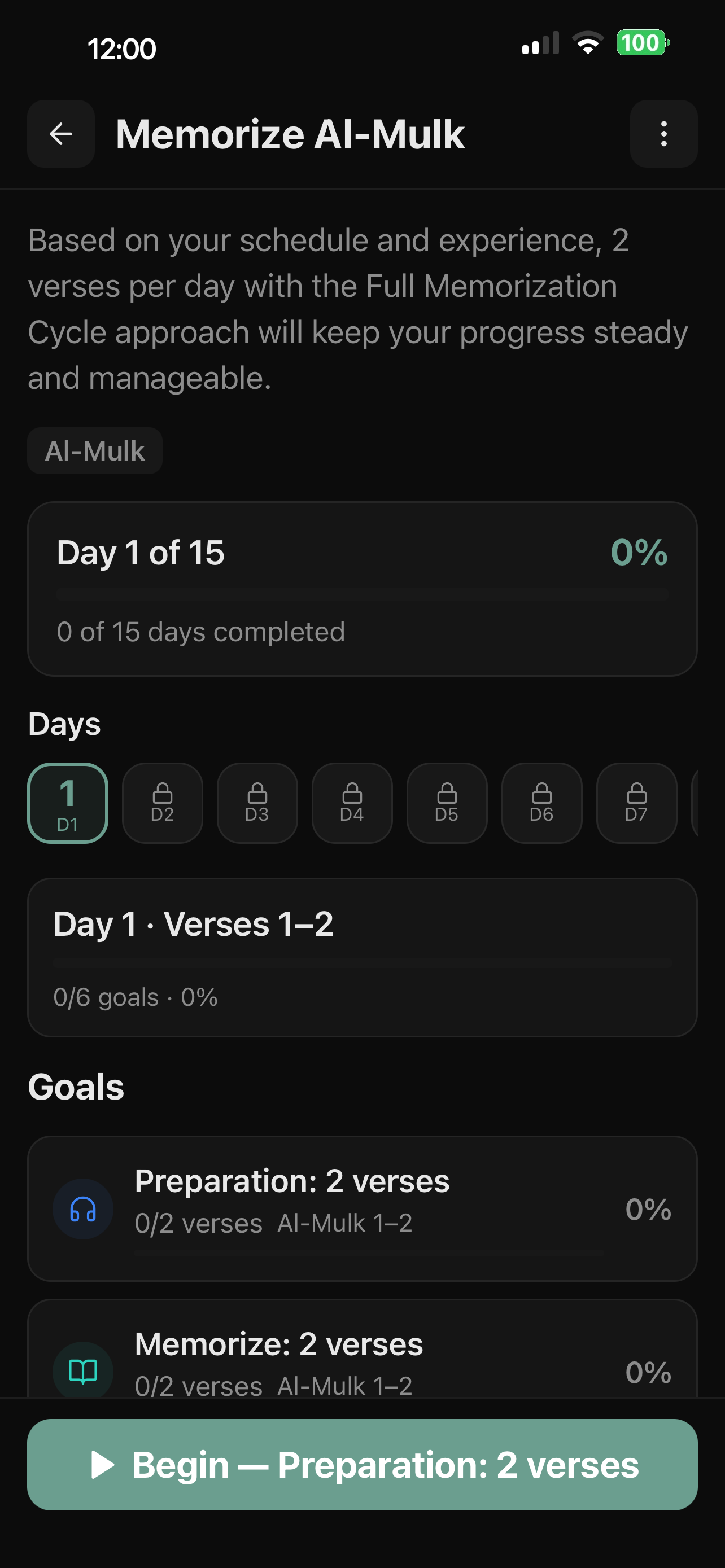Tap the back arrow to leave this plan
Screen dimensions: 725x1568
60,134
